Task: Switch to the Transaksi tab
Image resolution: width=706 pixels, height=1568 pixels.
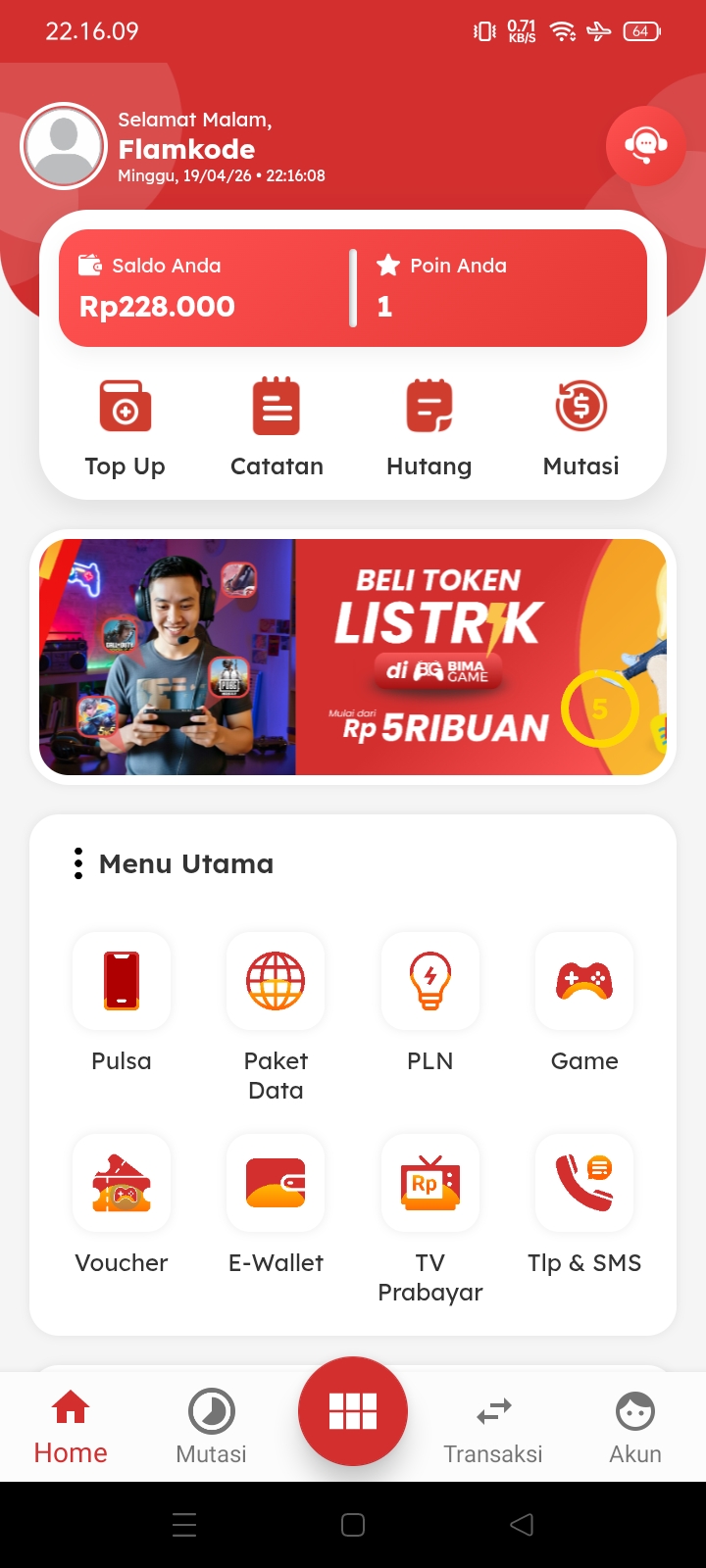Action: pos(493,1426)
